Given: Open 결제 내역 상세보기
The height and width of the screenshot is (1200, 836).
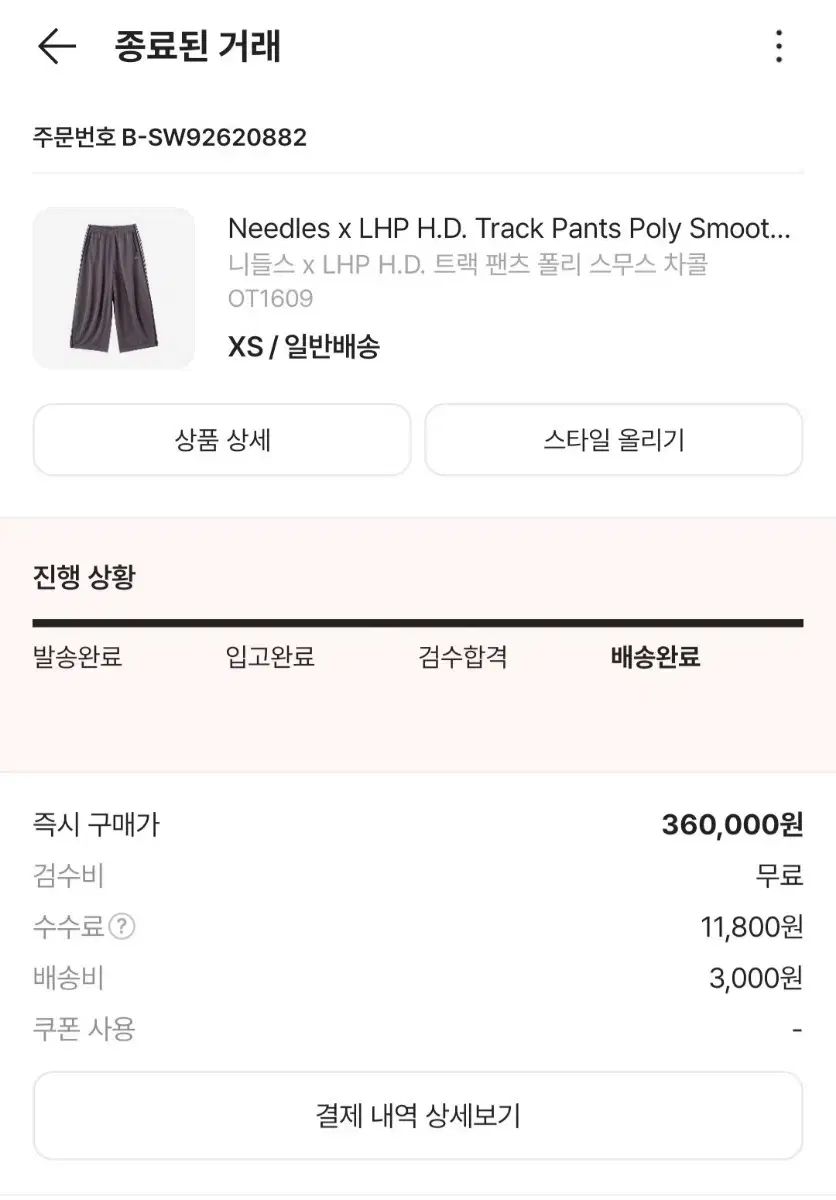Looking at the screenshot, I should click(418, 1116).
